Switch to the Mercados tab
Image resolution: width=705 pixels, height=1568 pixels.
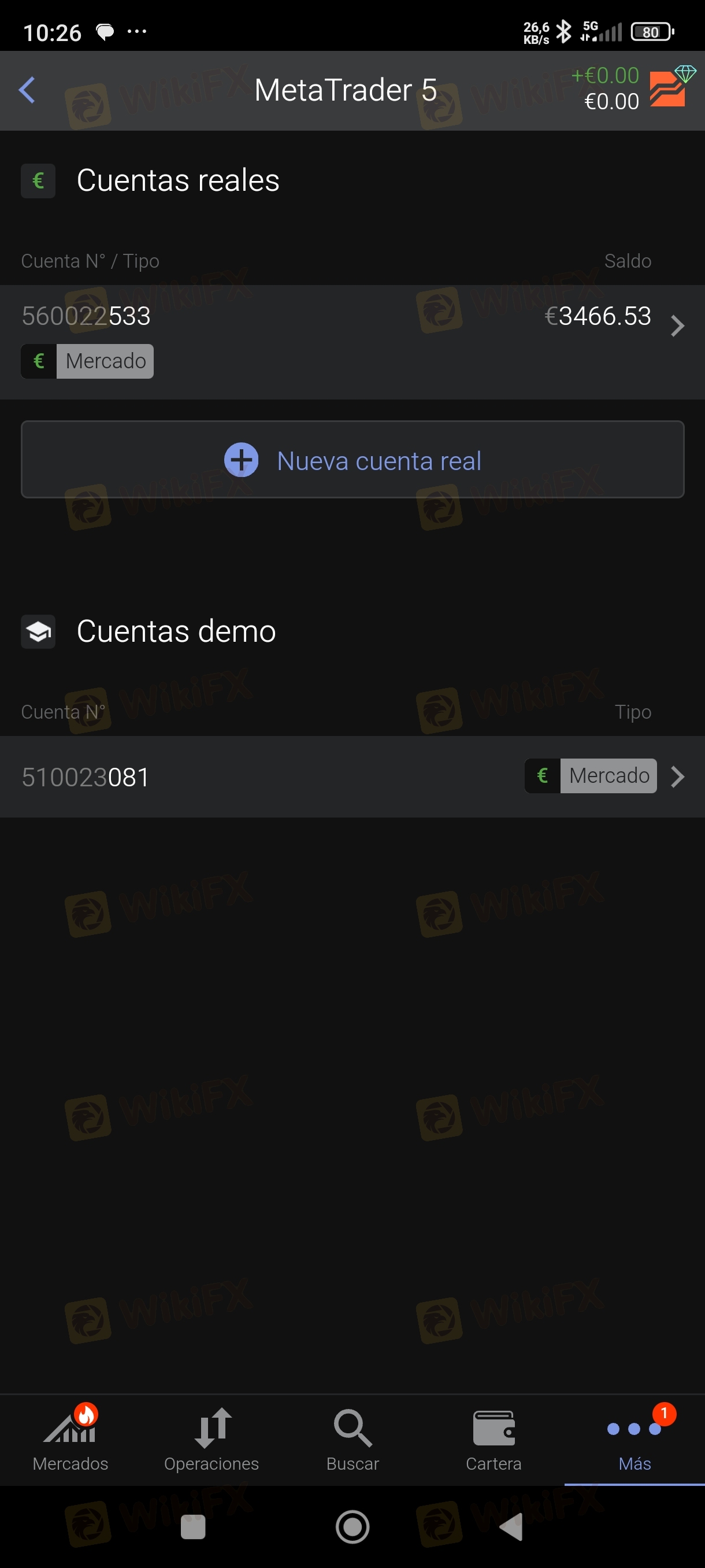[70, 1440]
